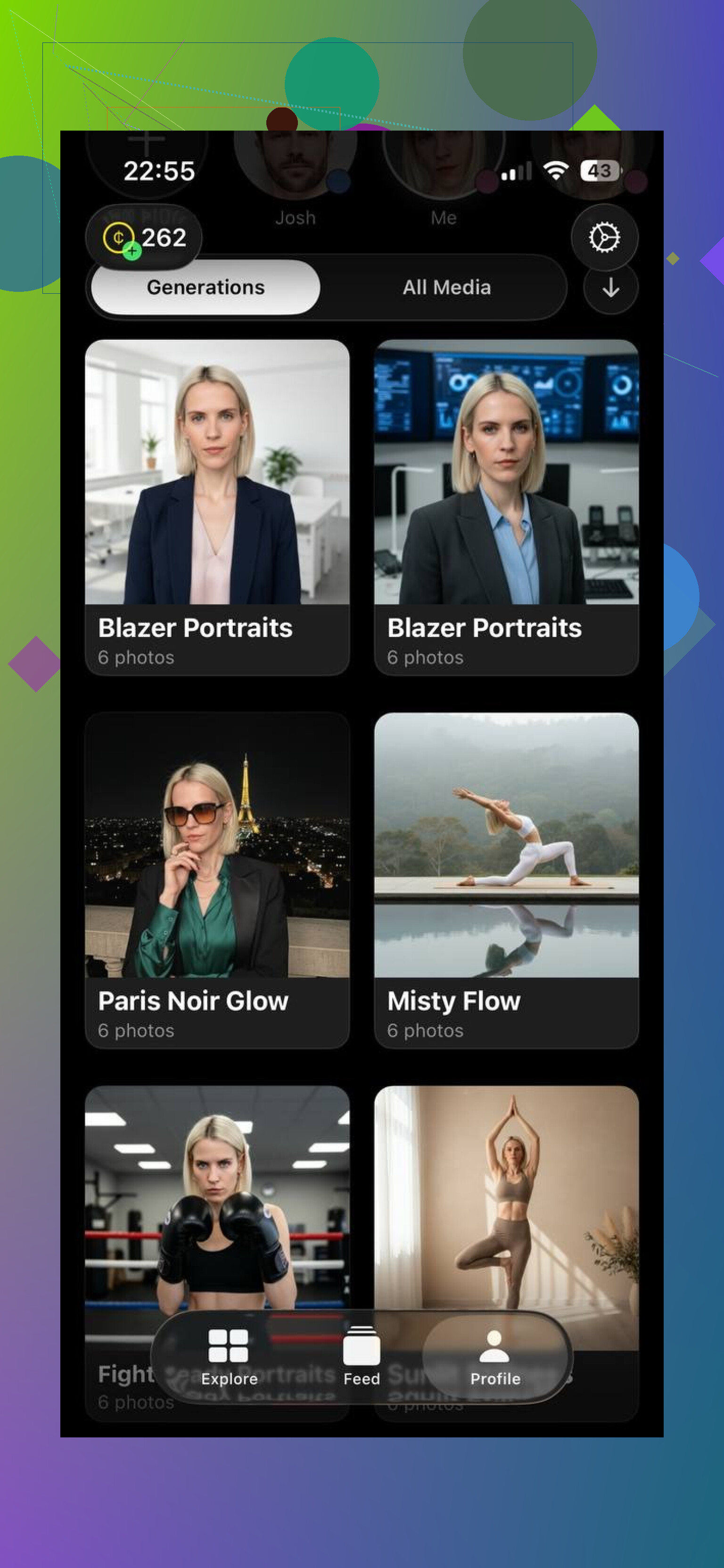Go to the Explore tab

(229, 1356)
